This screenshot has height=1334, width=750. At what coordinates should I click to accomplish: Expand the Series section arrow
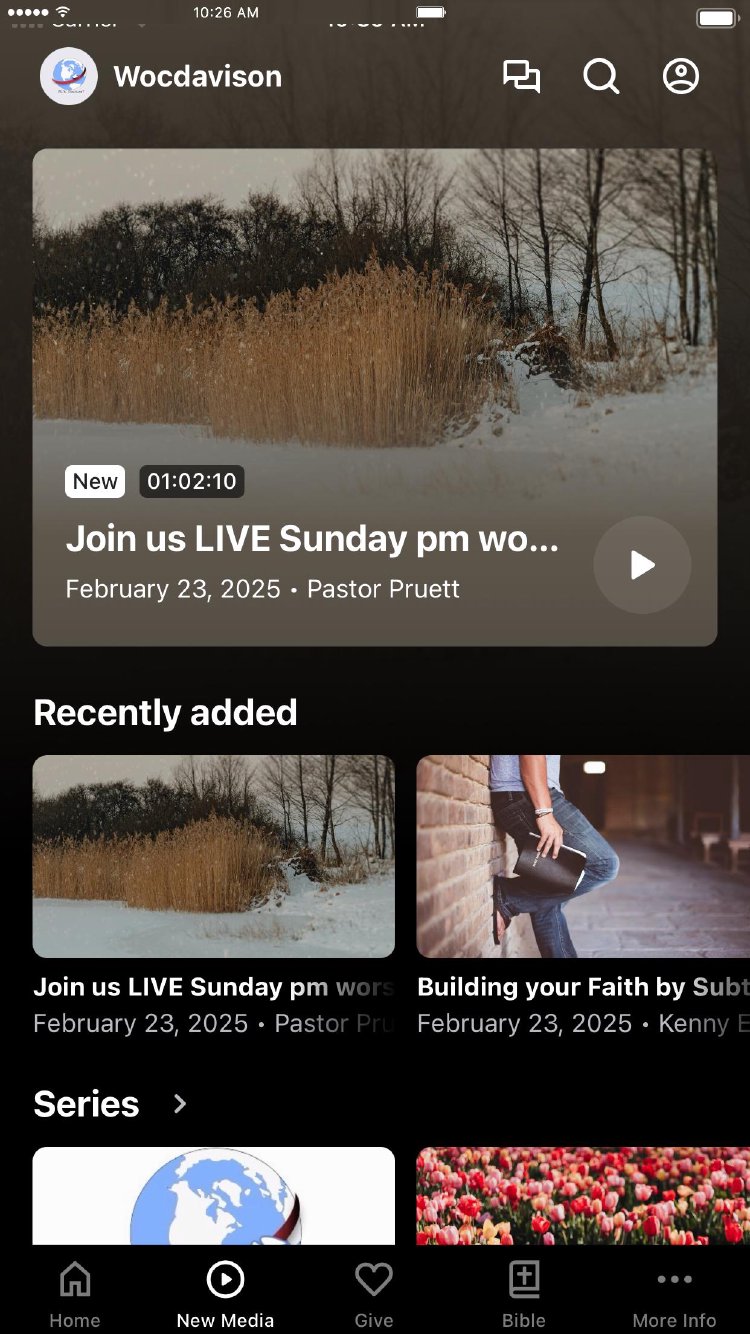180,1104
